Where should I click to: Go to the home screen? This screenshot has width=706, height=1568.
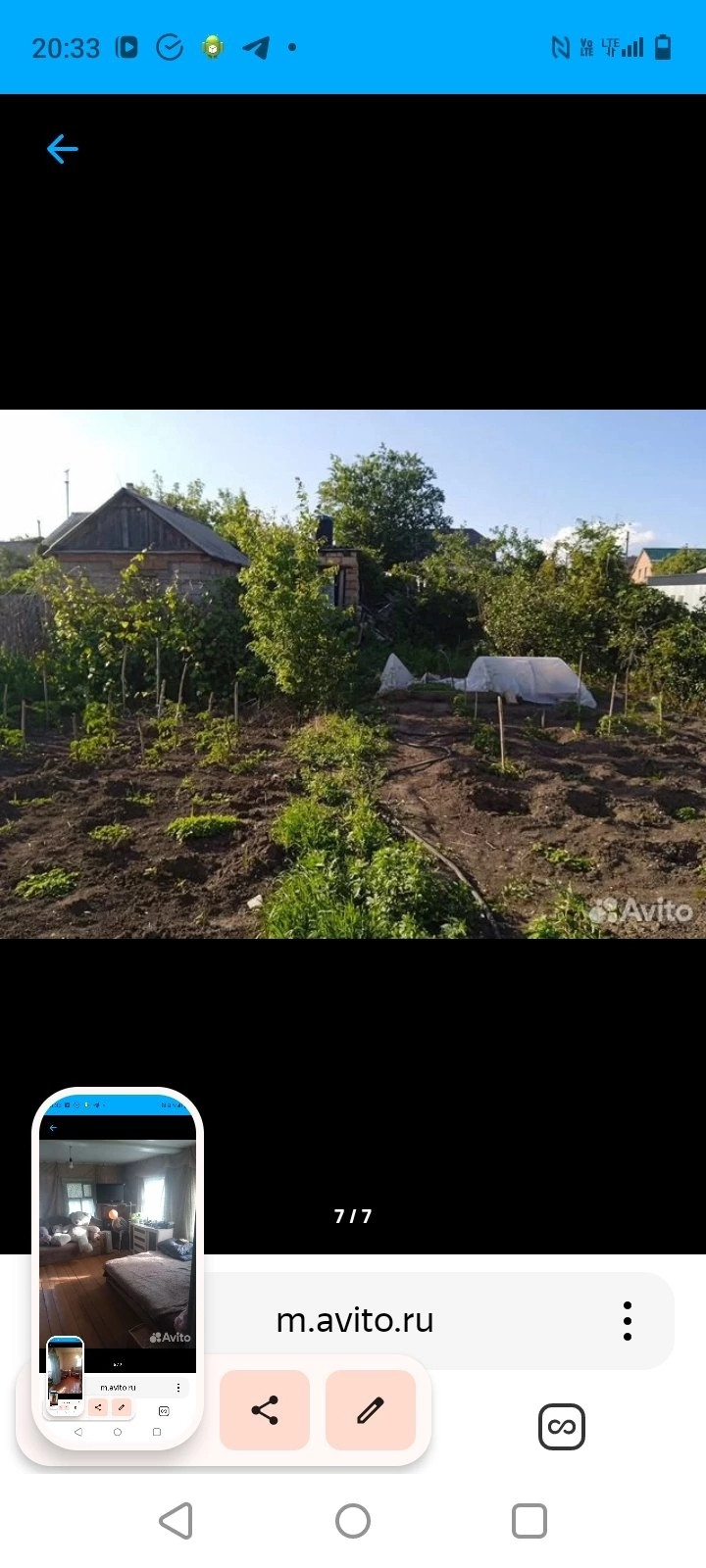click(353, 1521)
